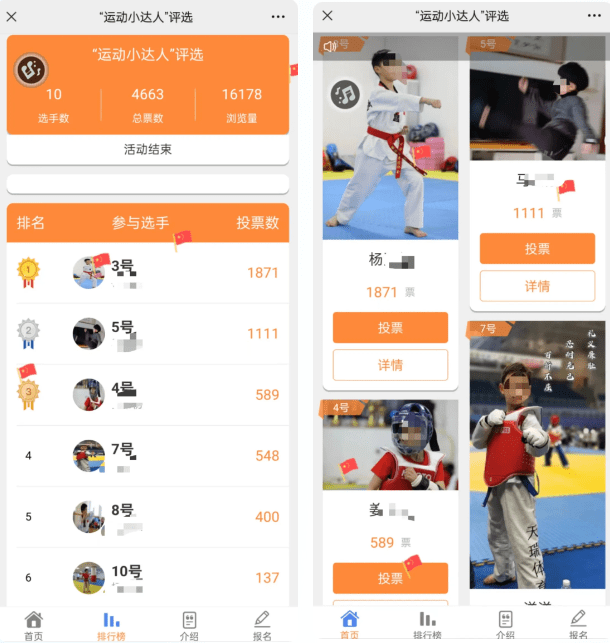Toggle the music icon in the orange header
Image resolution: width=610 pixels, height=643 pixels.
(29, 69)
